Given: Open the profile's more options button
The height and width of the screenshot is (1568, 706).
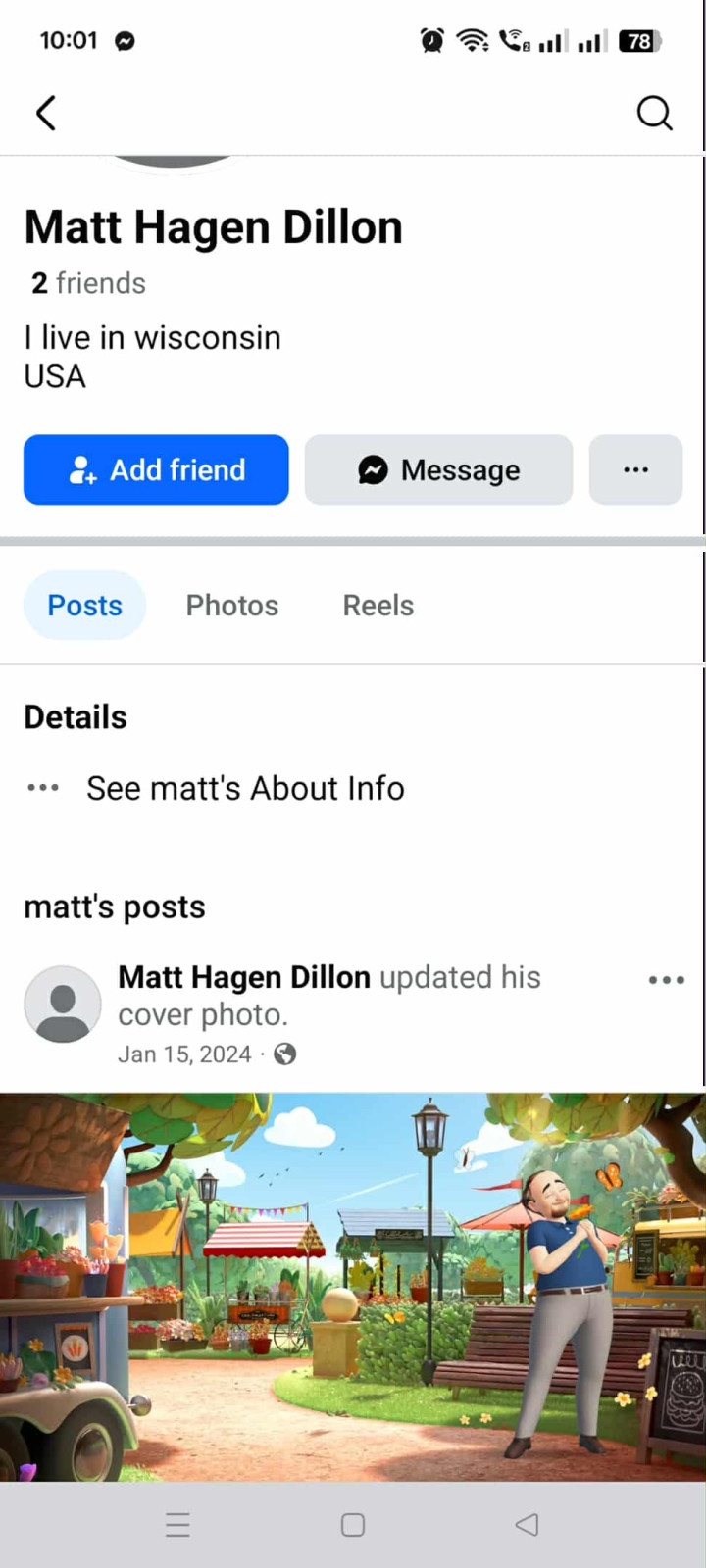Looking at the screenshot, I should (x=635, y=470).
